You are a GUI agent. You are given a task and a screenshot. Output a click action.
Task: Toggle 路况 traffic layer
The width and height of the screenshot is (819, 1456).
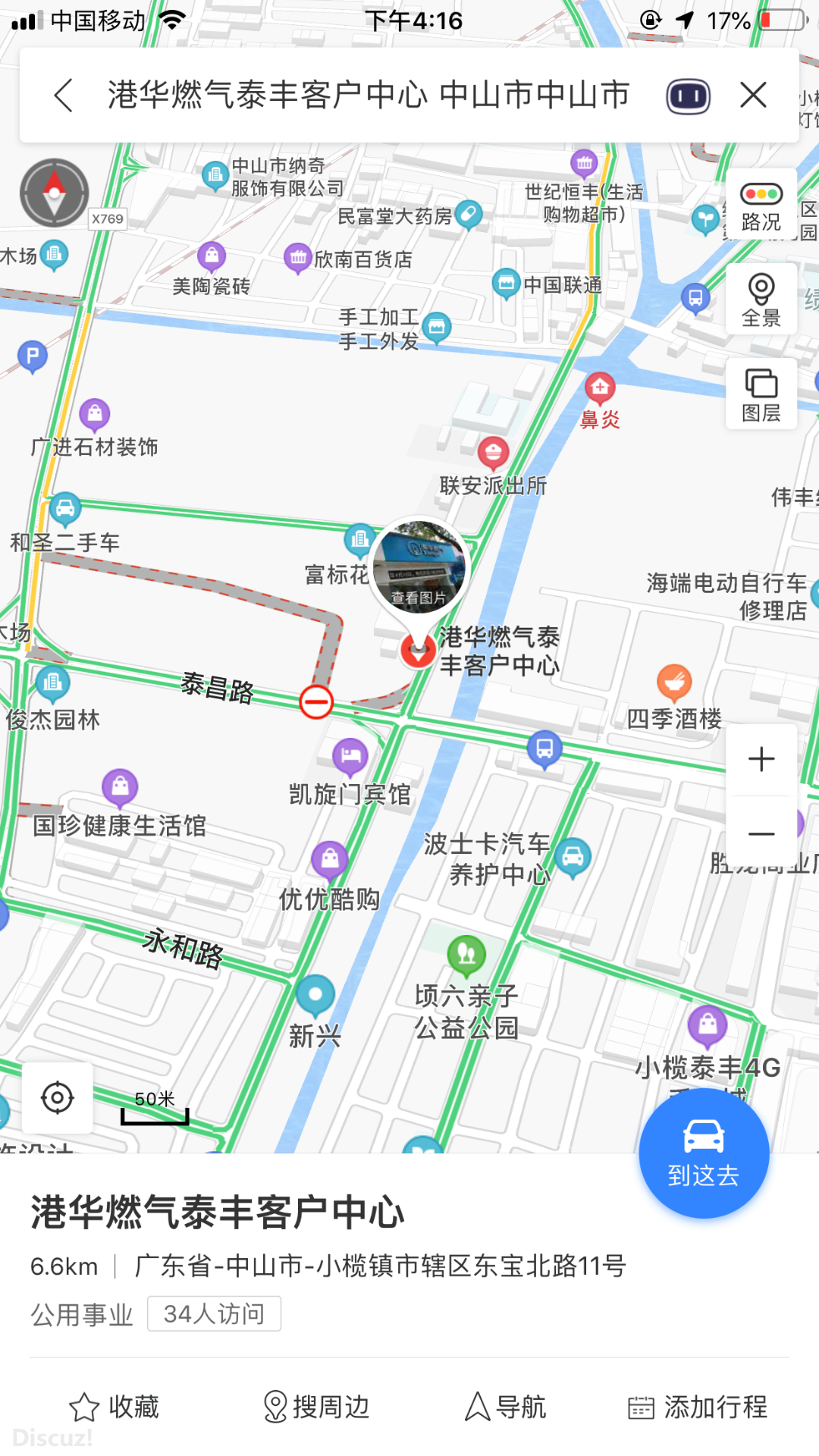click(x=761, y=206)
